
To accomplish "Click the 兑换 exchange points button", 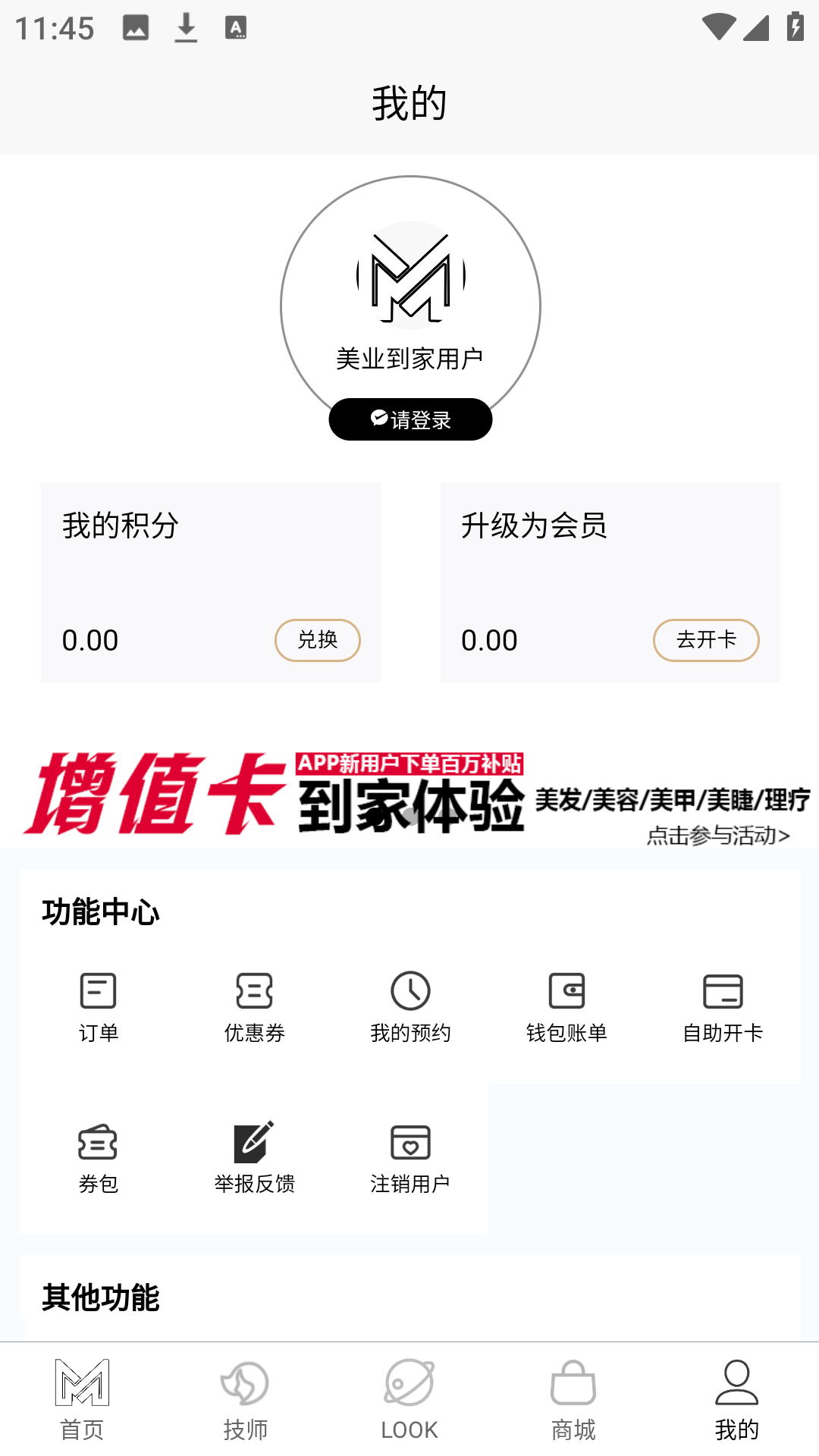I will click(x=316, y=640).
